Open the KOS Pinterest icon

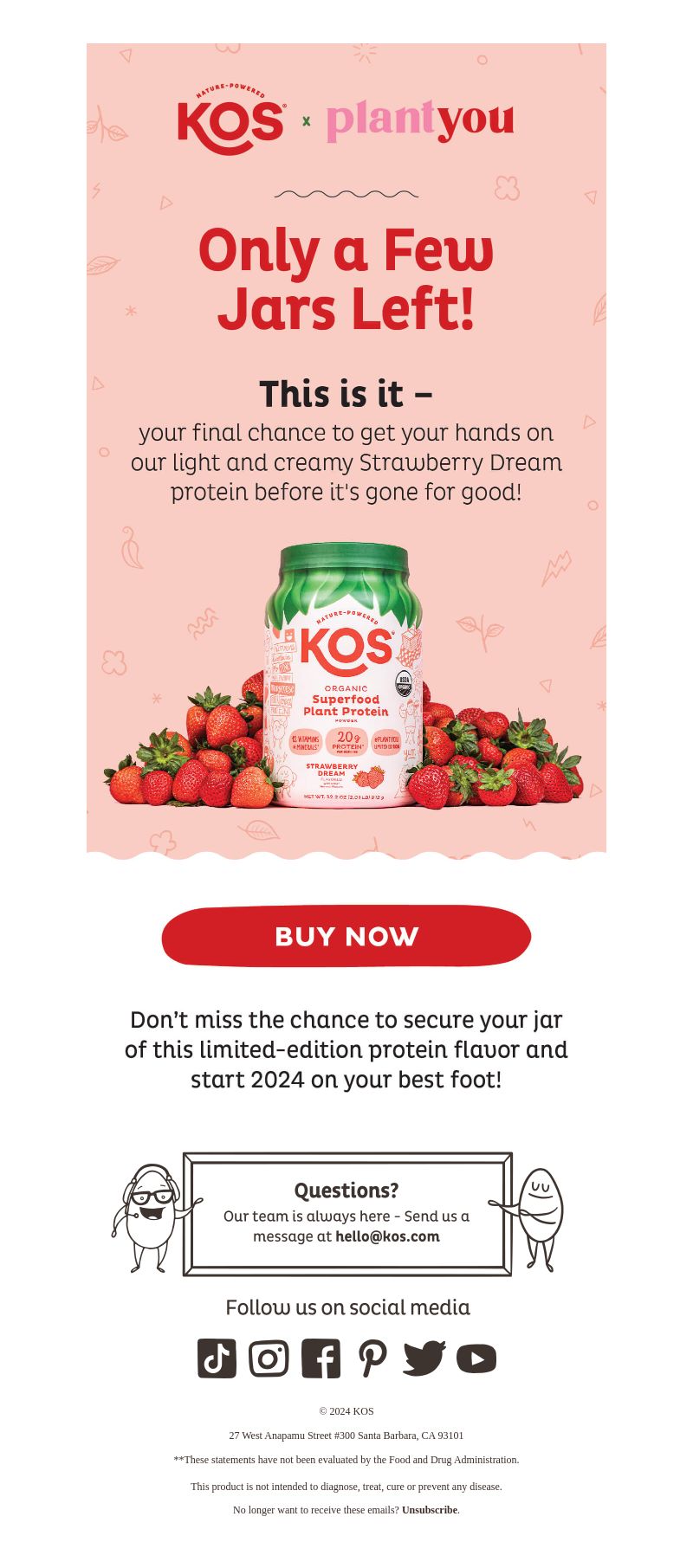pyautogui.click(x=372, y=1358)
